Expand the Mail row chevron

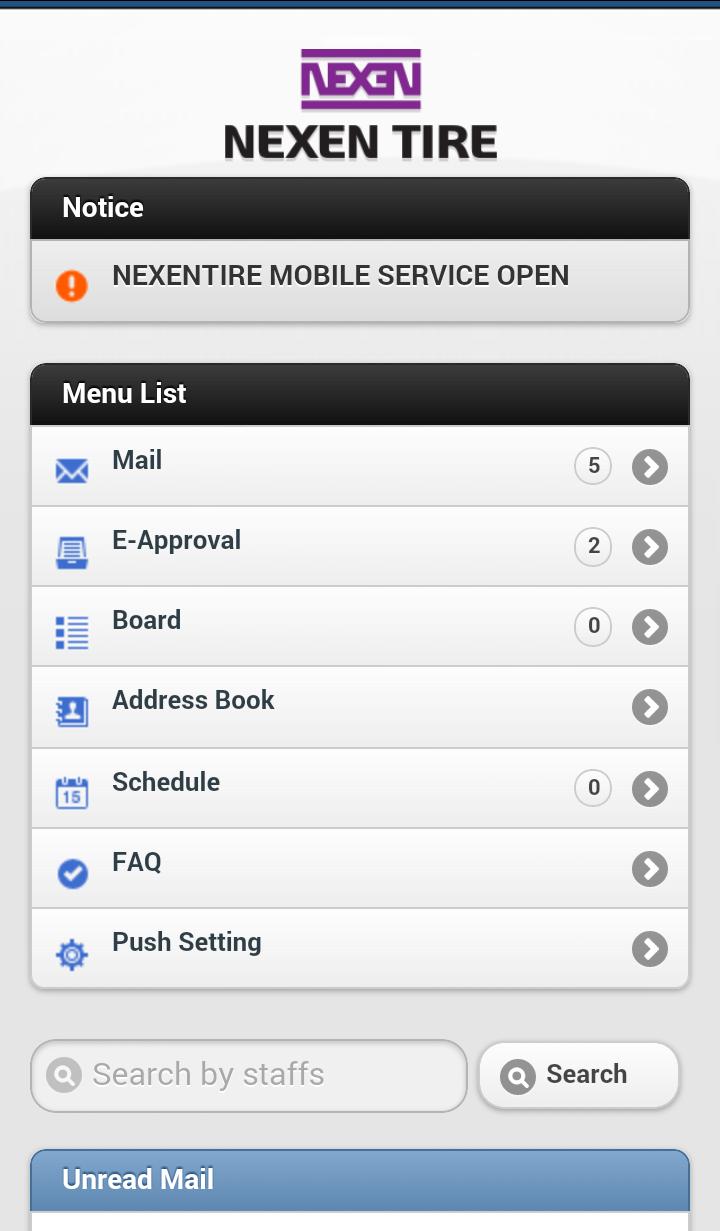[x=649, y=466]
